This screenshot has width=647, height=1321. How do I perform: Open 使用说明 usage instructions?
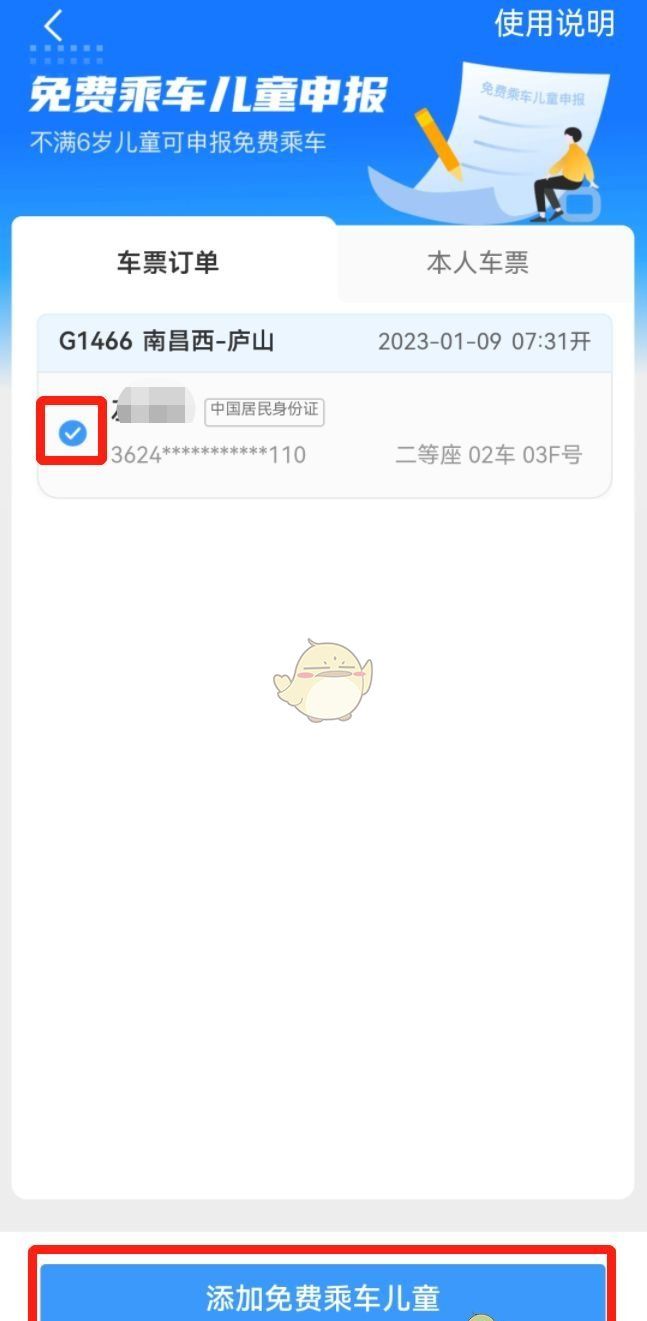point(554,22)
